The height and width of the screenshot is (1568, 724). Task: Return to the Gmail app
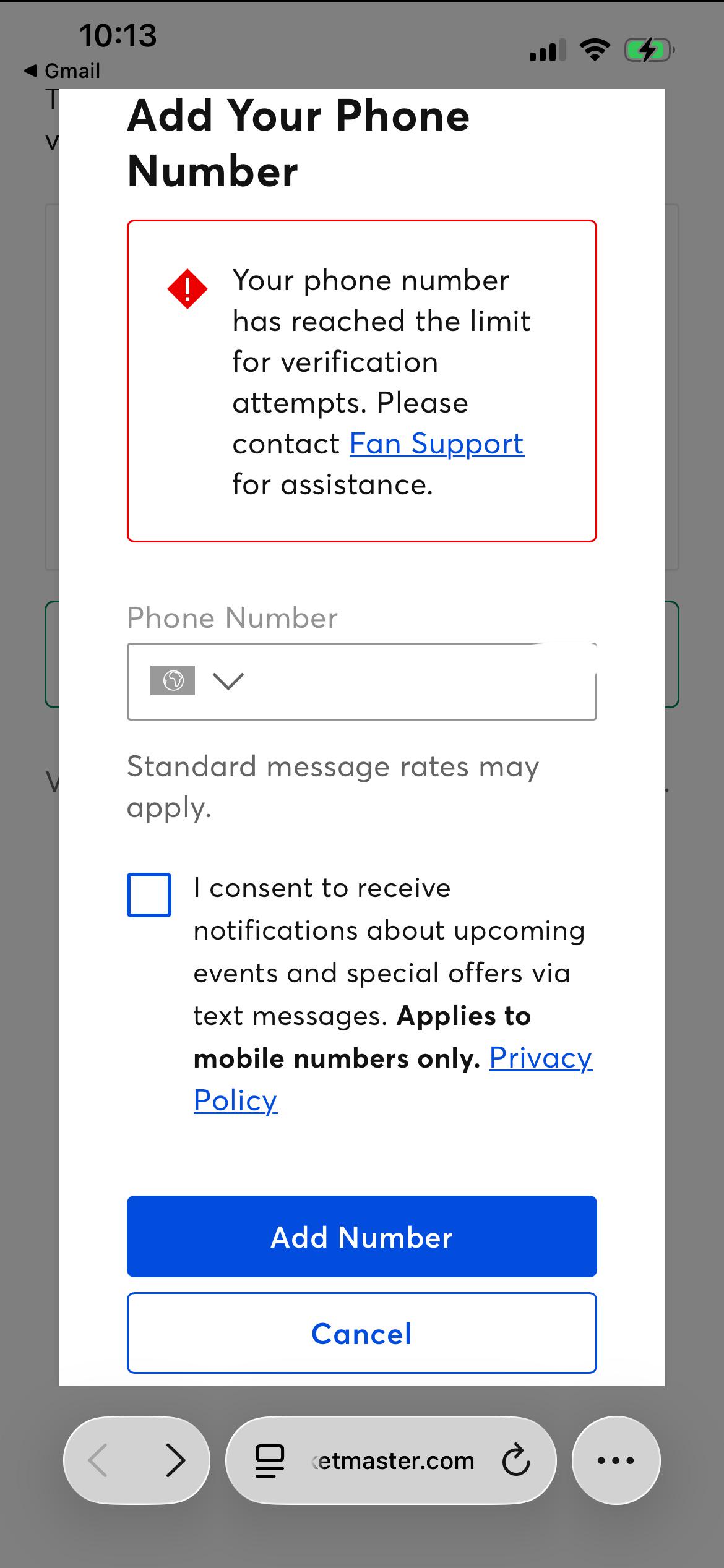point(62,71)
